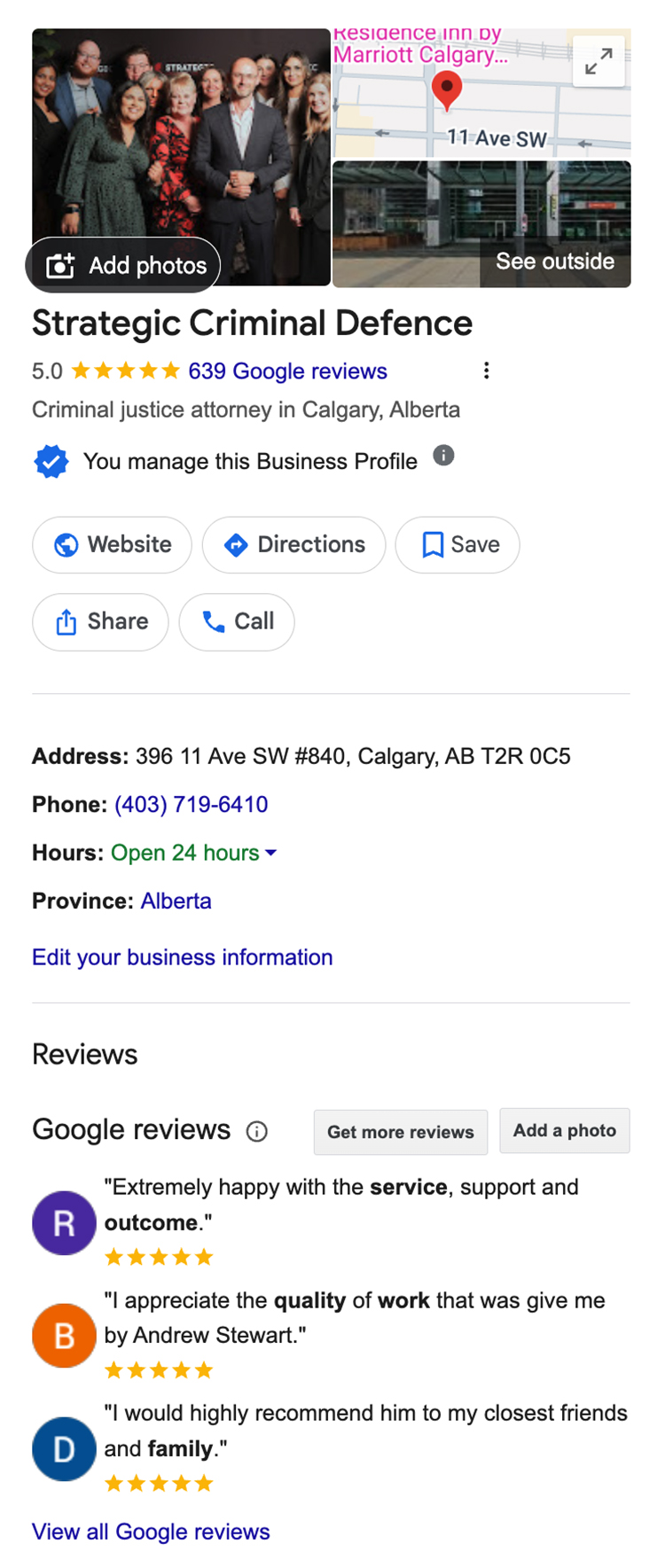The width and height of the screenshot is (665, 1568).
Task: Open reviewer avatar with letter R
Action: (x=63, y=1222)
